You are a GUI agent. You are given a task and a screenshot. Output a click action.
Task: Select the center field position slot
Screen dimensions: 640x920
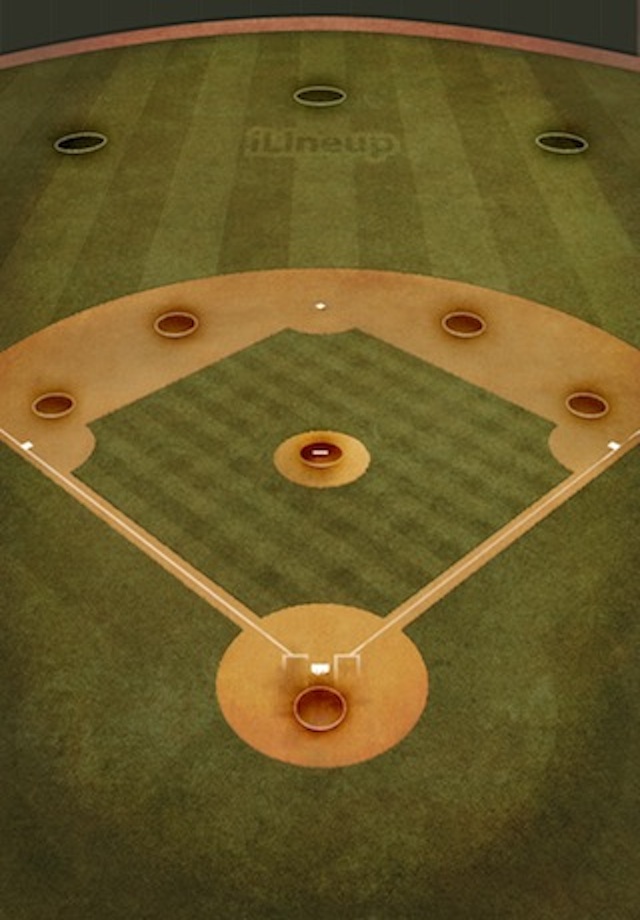pyautogui.click(x=319, y=96)
